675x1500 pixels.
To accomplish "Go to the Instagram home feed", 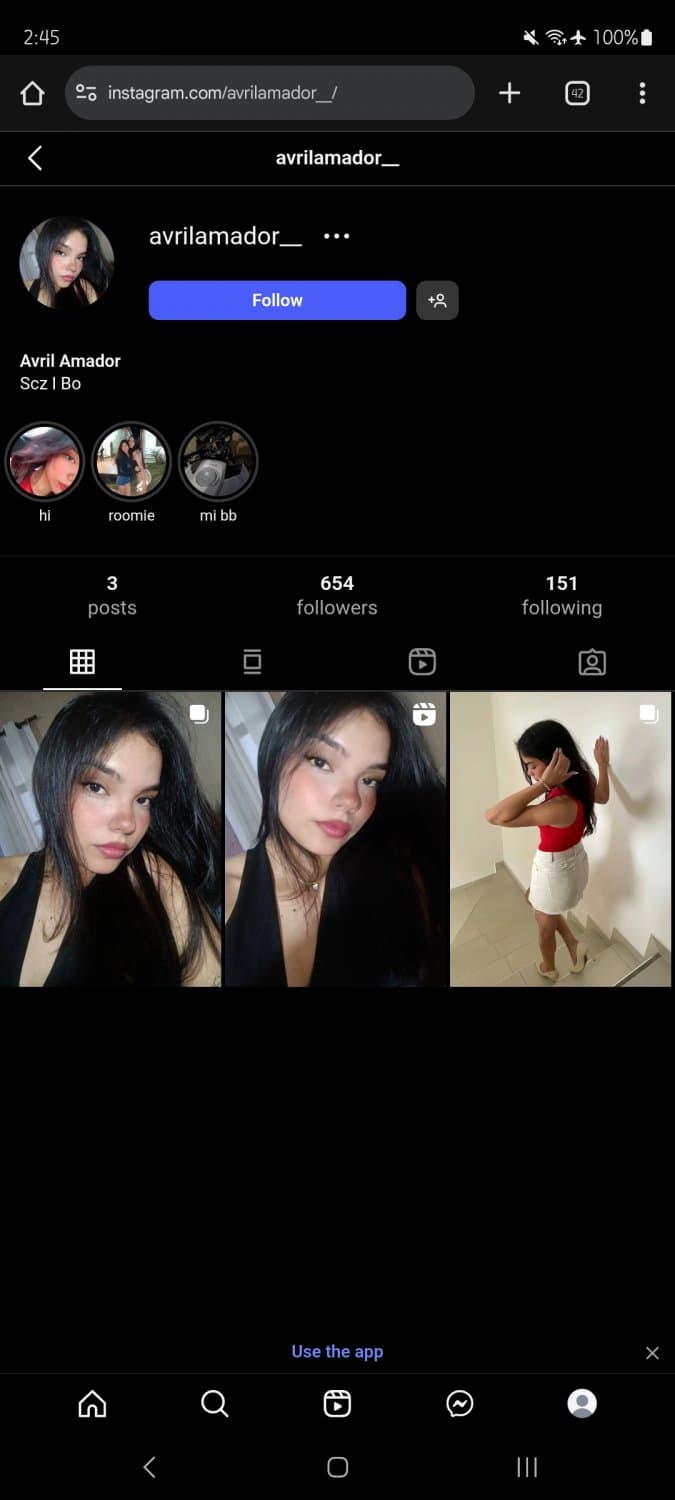I will pyautogui.click(x=92, y=1405).
